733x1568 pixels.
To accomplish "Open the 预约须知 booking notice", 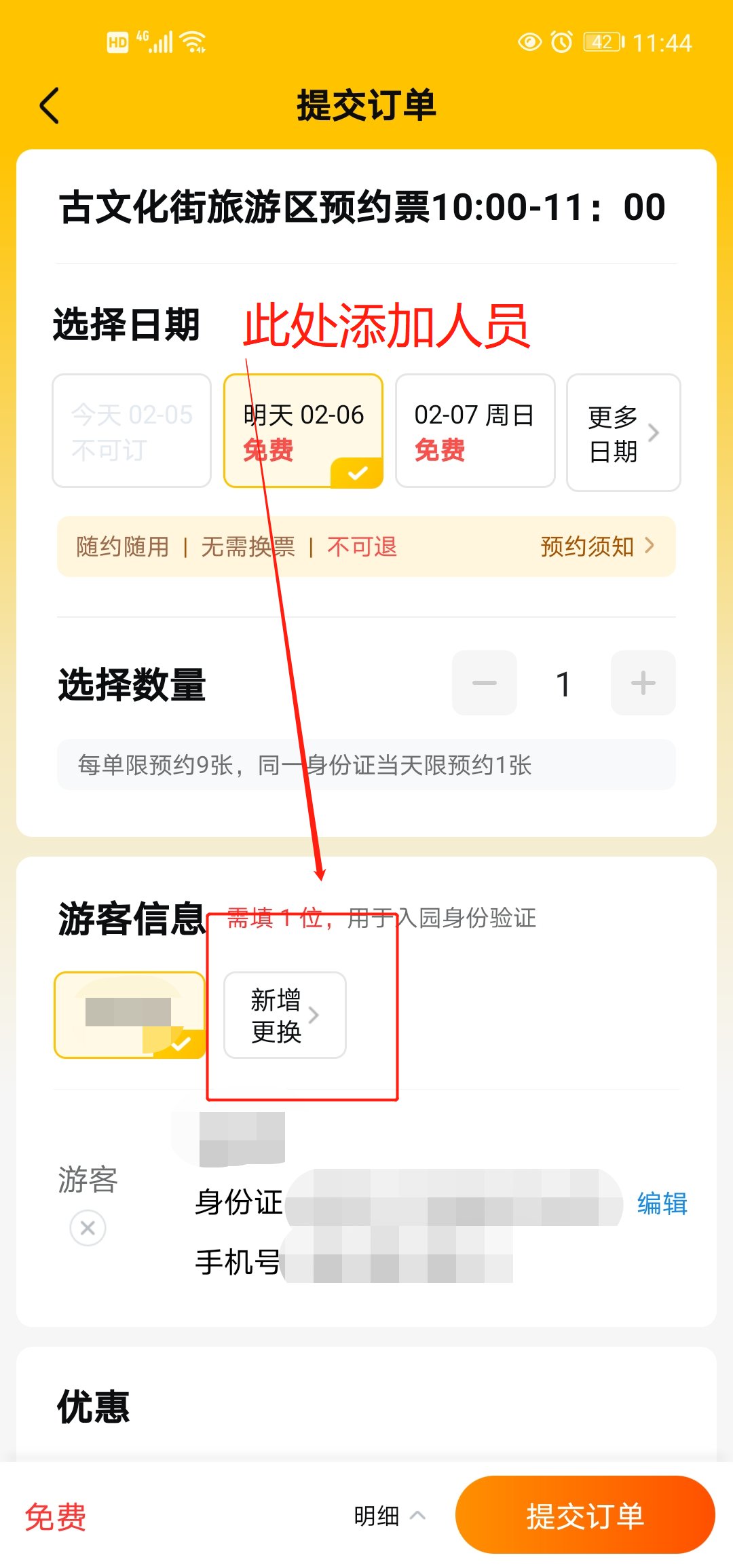I will 597,546.
